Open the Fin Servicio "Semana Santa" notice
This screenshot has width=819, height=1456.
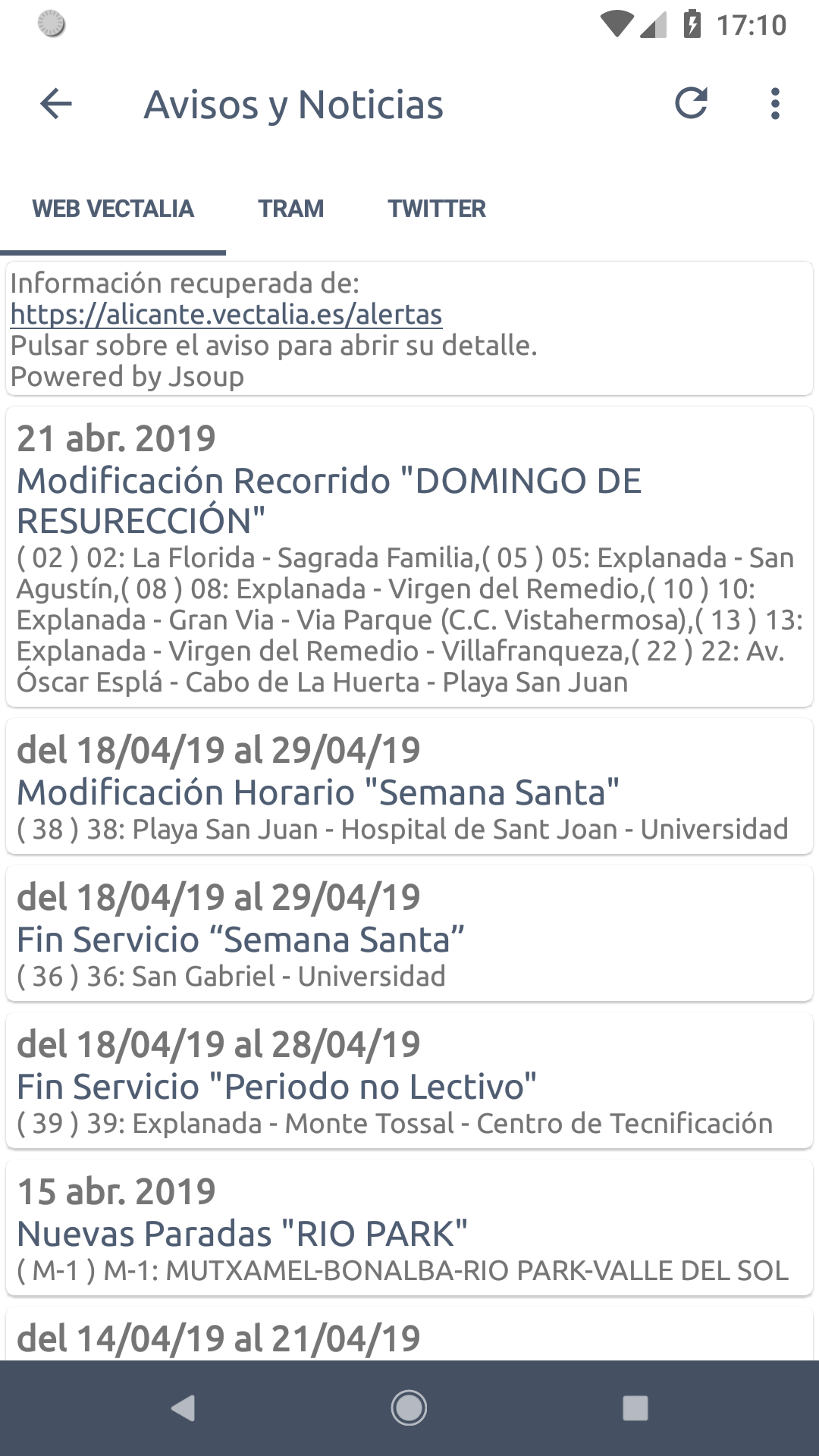pyautogui.click(x=409, y=934)
